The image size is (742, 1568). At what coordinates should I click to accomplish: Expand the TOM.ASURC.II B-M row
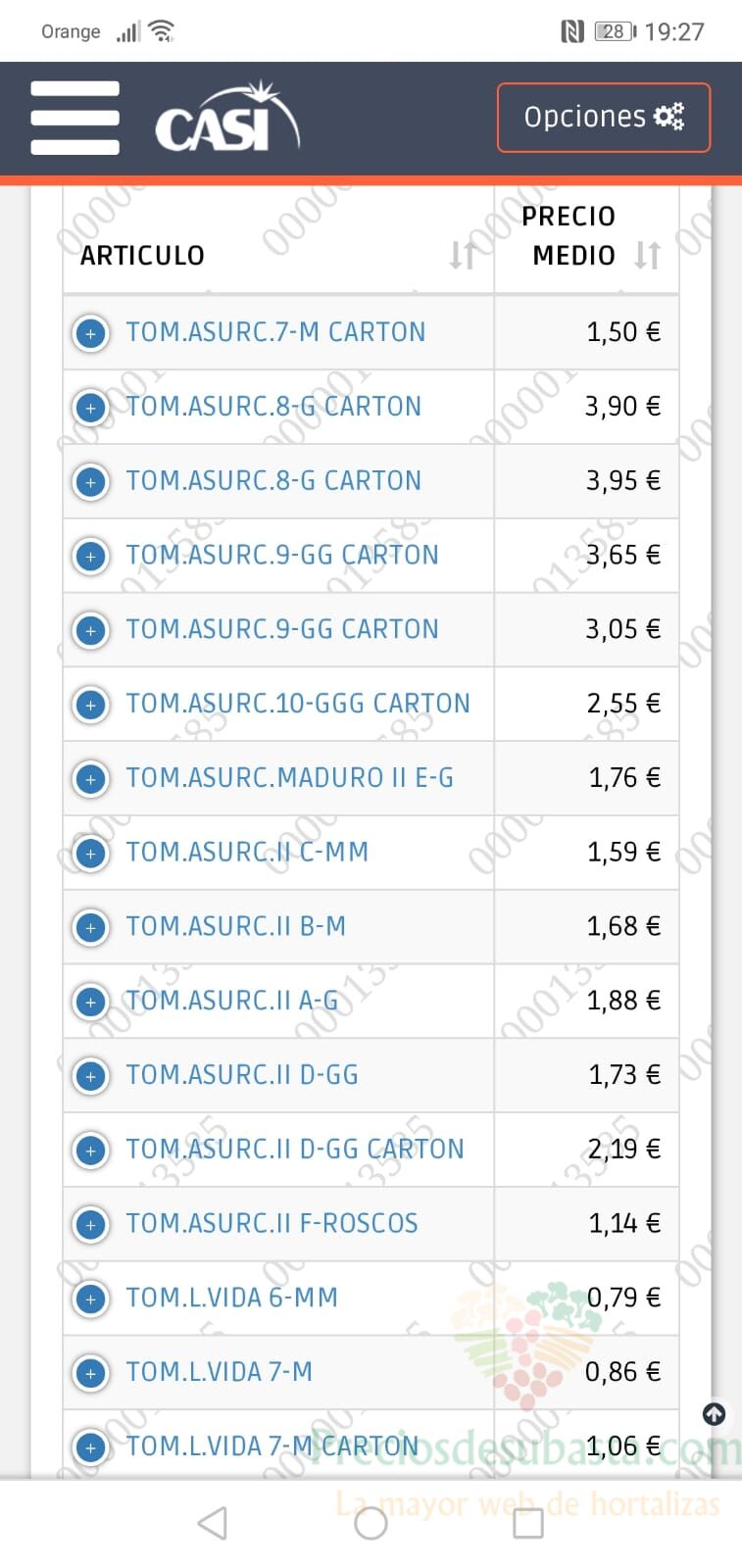(91, 928)
